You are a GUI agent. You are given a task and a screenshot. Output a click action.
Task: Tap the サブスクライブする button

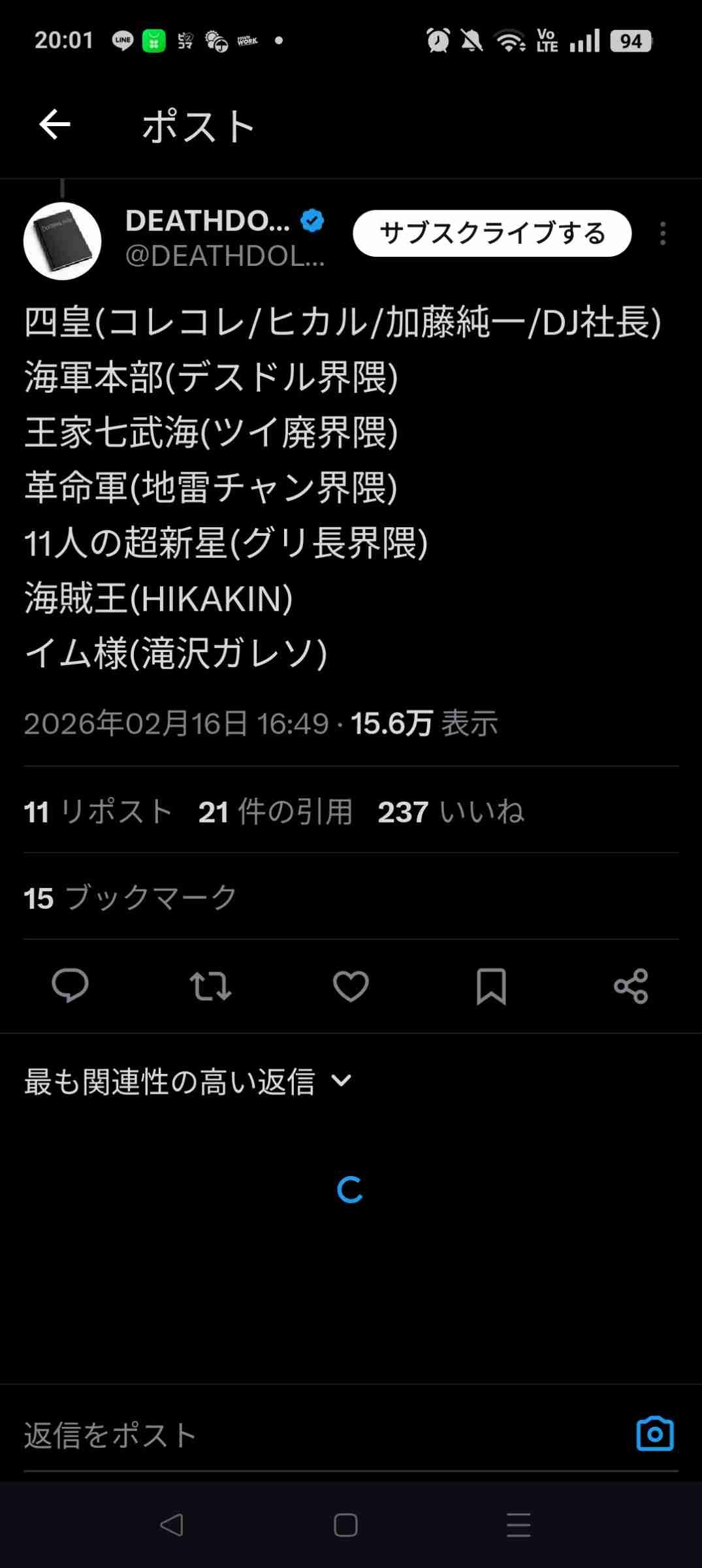point(492,233)
